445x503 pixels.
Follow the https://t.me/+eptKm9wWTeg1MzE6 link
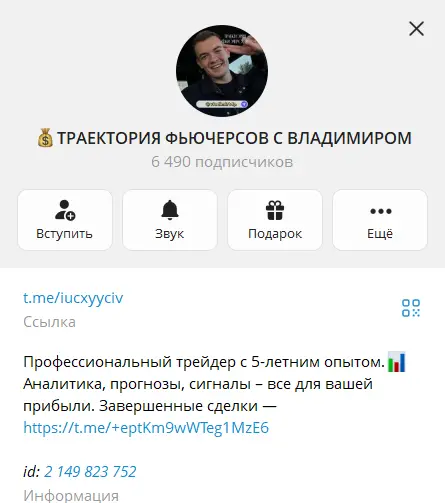coord(146,428)
